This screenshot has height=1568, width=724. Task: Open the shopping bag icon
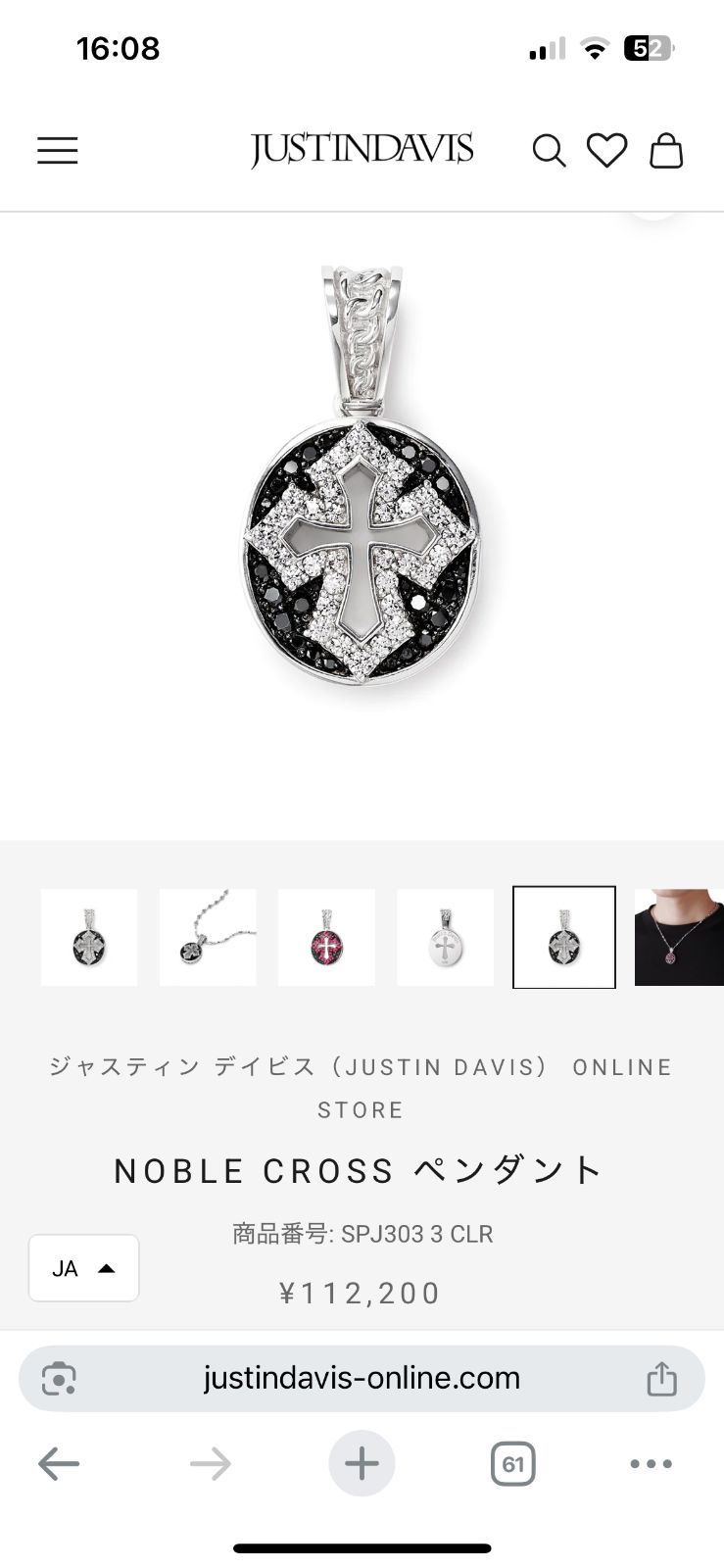point(666,151)
